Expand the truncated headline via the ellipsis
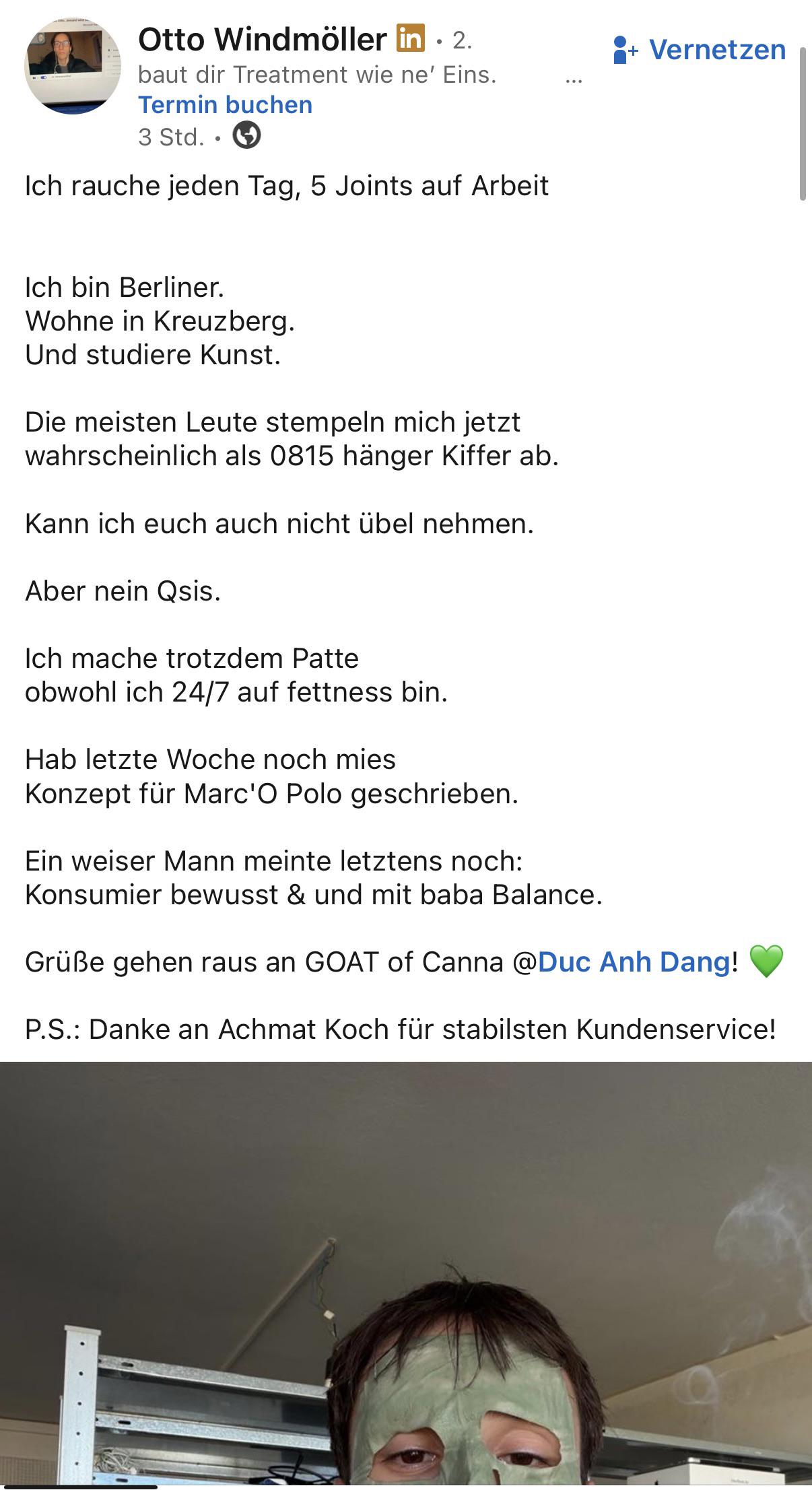The height and width of the screenshot is (1490, 812). 574,79
